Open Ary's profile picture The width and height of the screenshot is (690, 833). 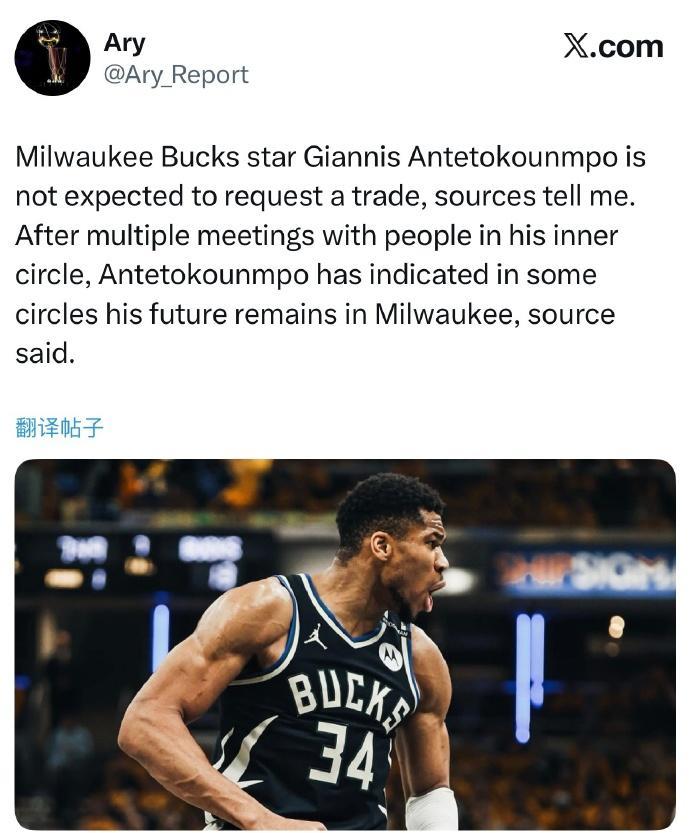(x=52, y=58)
